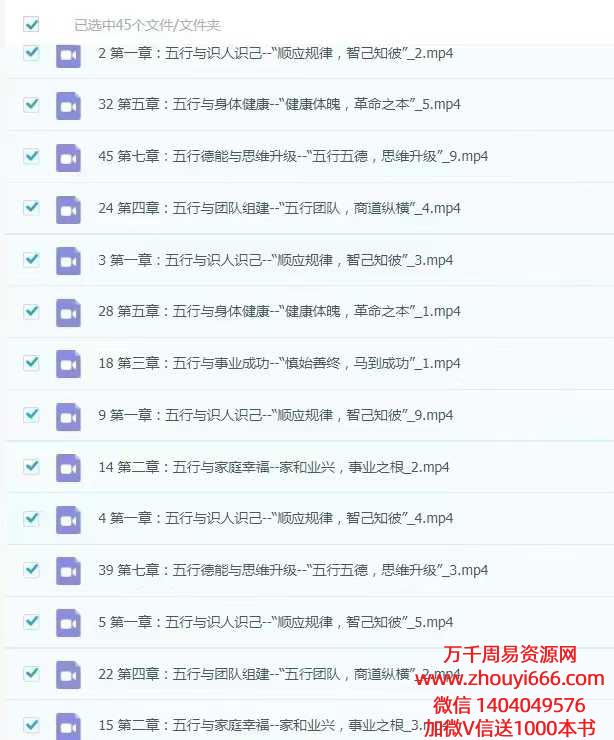Open video 2 第一章 五行与识人识己_2.mp4
Image resolution: width=614 pixels, height=740 pixels.
[x=275, y=53]
